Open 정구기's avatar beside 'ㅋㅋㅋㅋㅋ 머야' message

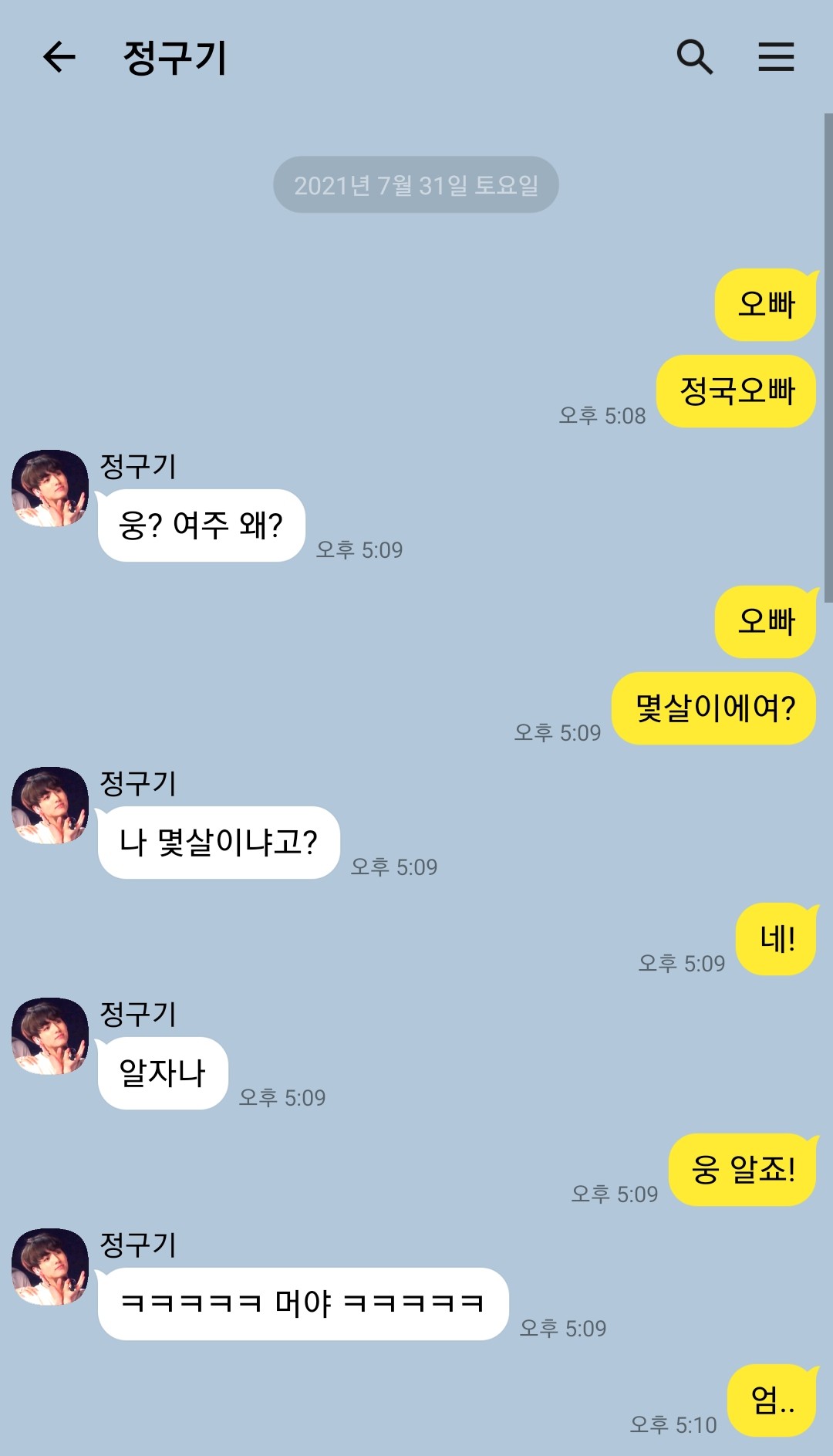pyautogui.click(x=50, y=1267)
